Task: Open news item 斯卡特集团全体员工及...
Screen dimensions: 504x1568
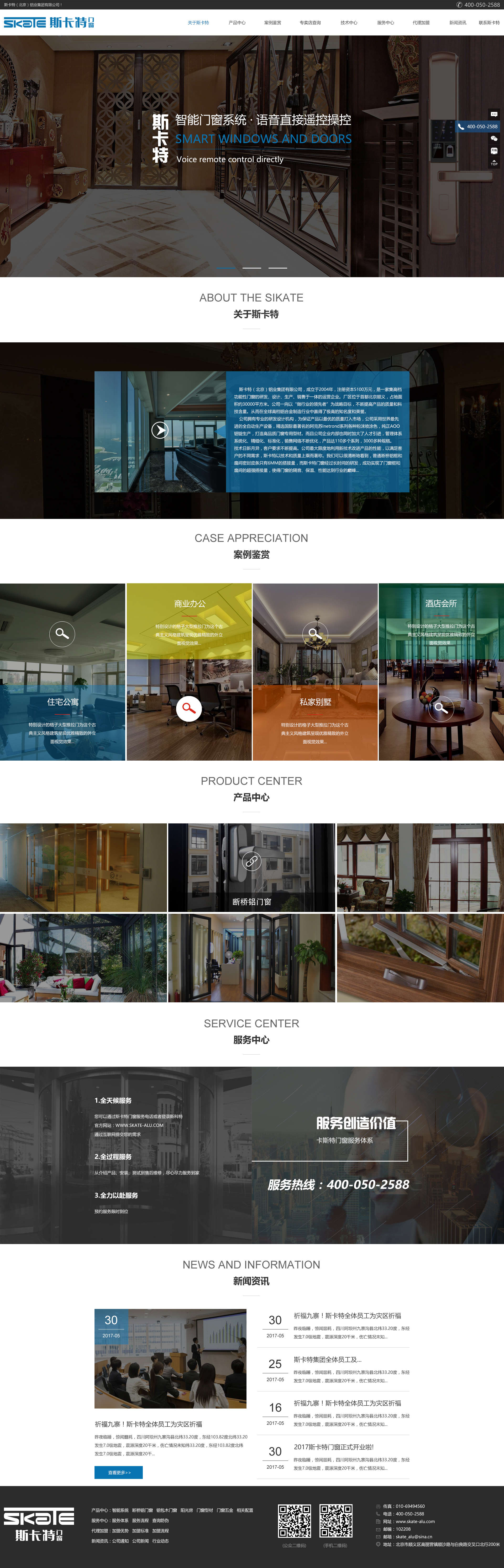Action: (x=327, y=1359)
